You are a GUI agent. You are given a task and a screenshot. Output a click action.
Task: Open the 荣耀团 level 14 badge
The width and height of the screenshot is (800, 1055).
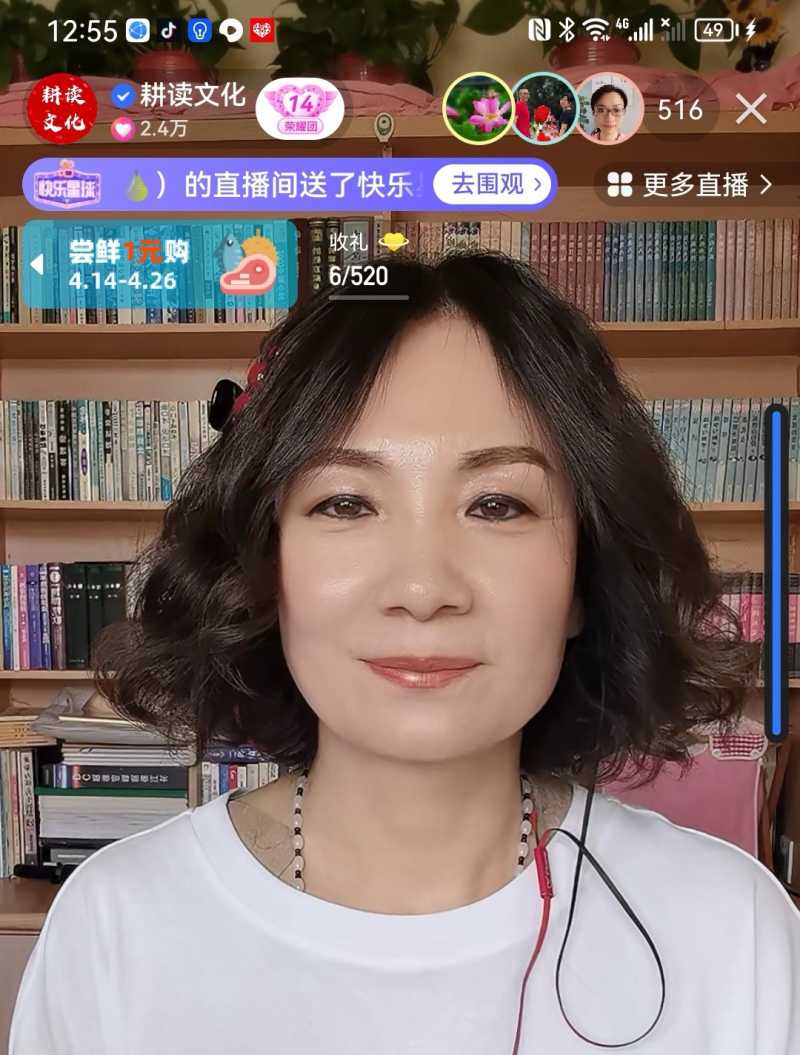tap(299, 108)
